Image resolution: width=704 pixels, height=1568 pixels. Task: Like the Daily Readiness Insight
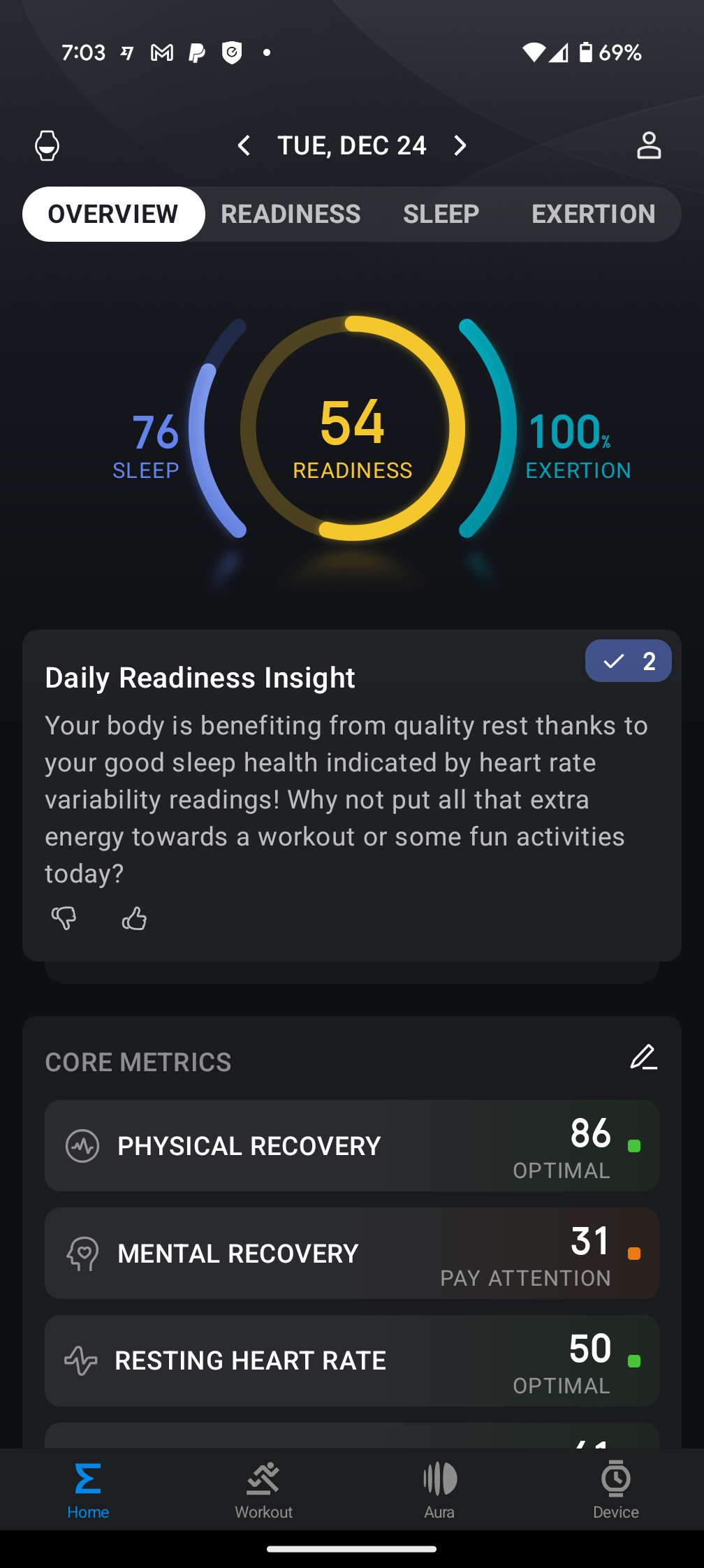pos(134,918)
